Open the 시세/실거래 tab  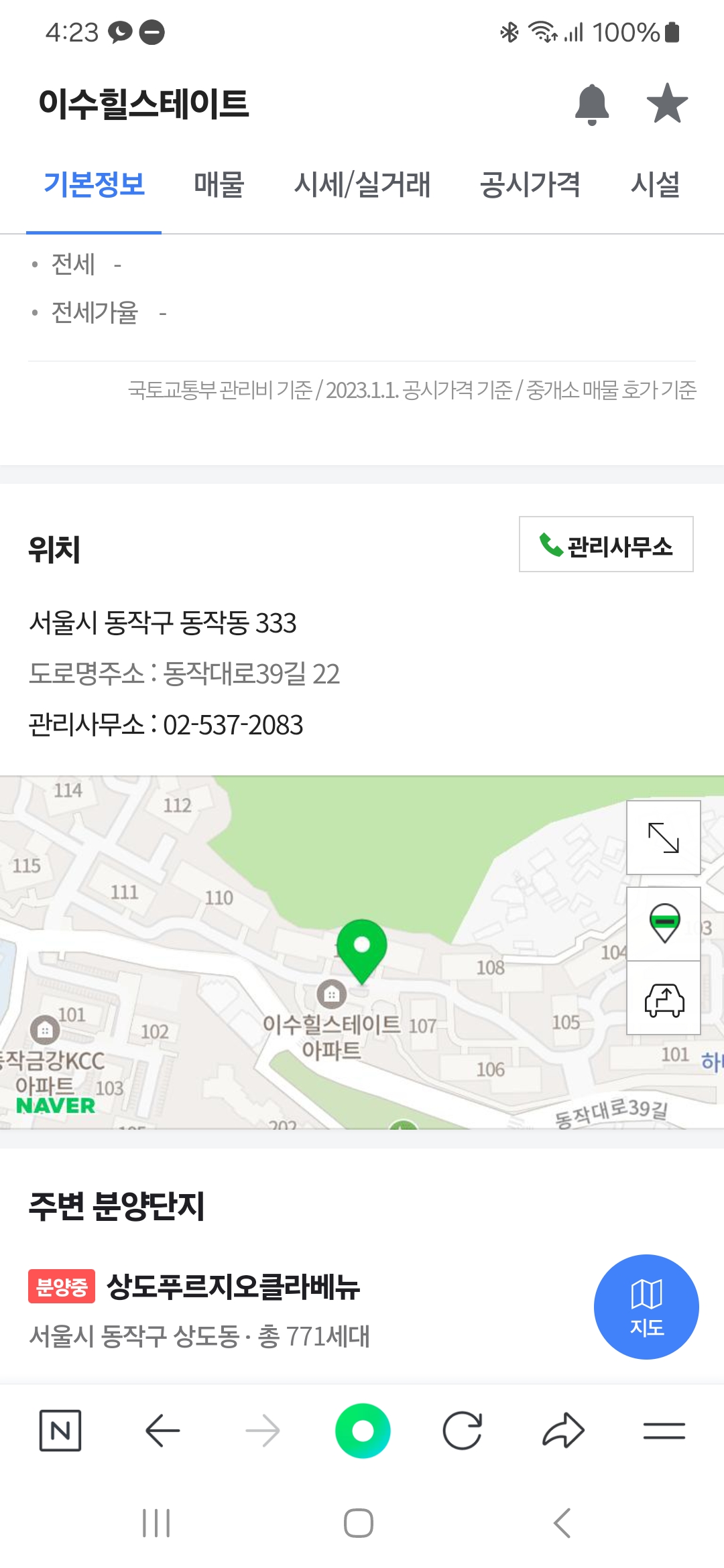pyautogui.click(x=362, y=185)
